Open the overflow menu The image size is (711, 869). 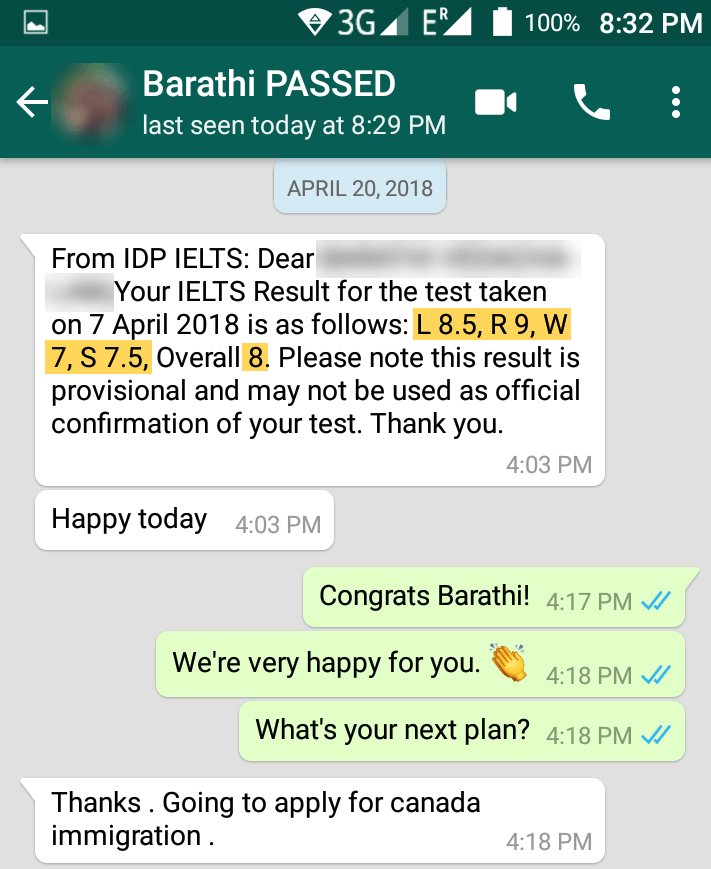676,102
